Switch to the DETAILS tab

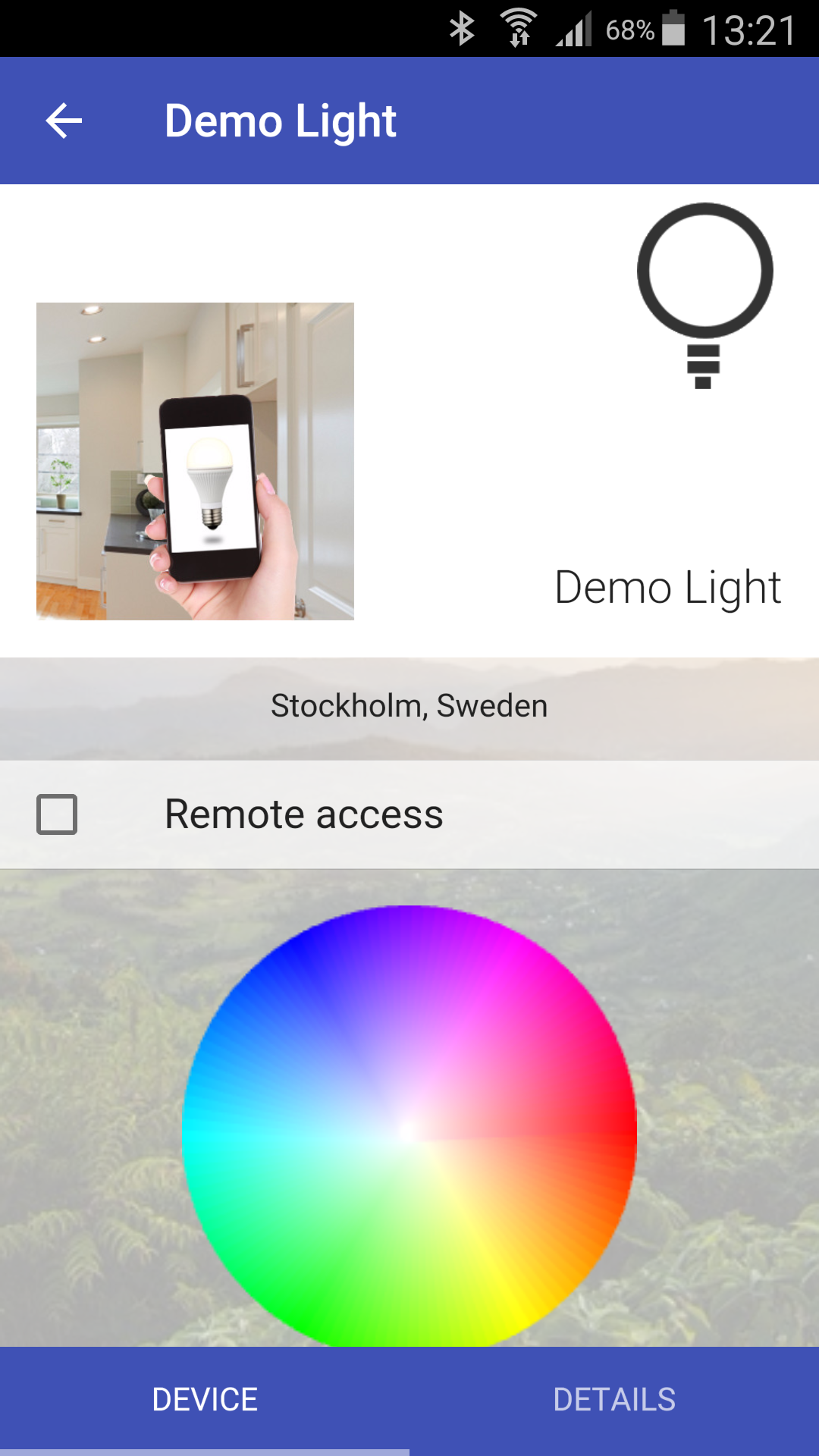point(614,1400)
